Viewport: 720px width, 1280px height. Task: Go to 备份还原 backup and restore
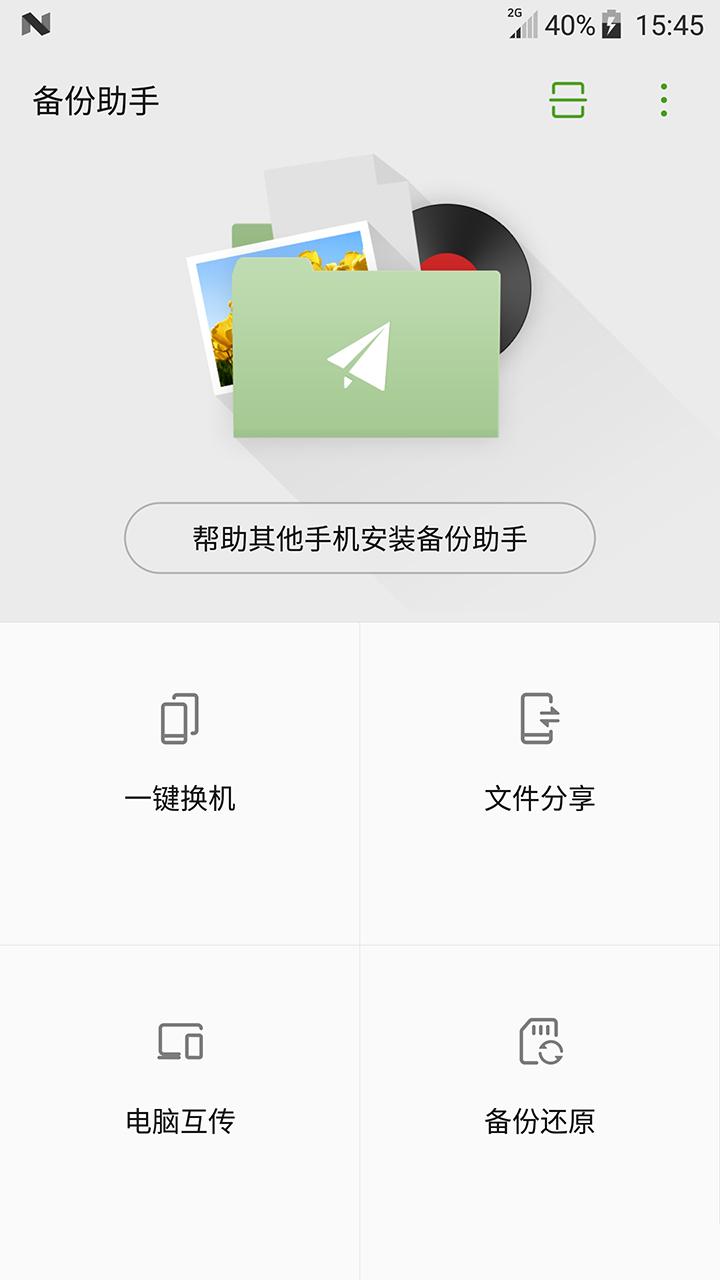click(x=540, y=1080)
